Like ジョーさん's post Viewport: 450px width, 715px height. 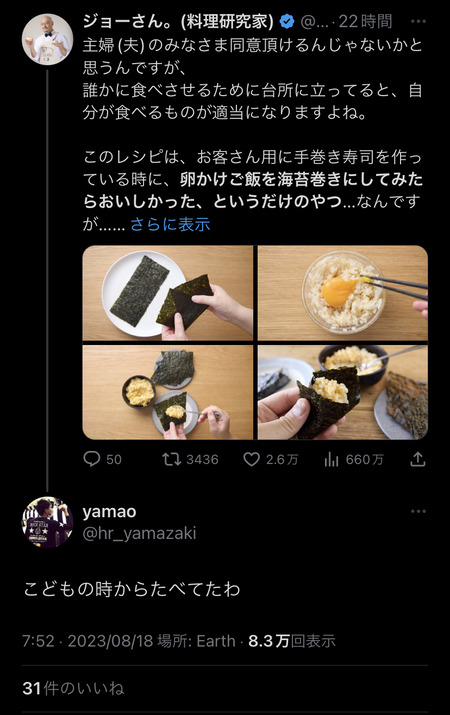(270, 459)
